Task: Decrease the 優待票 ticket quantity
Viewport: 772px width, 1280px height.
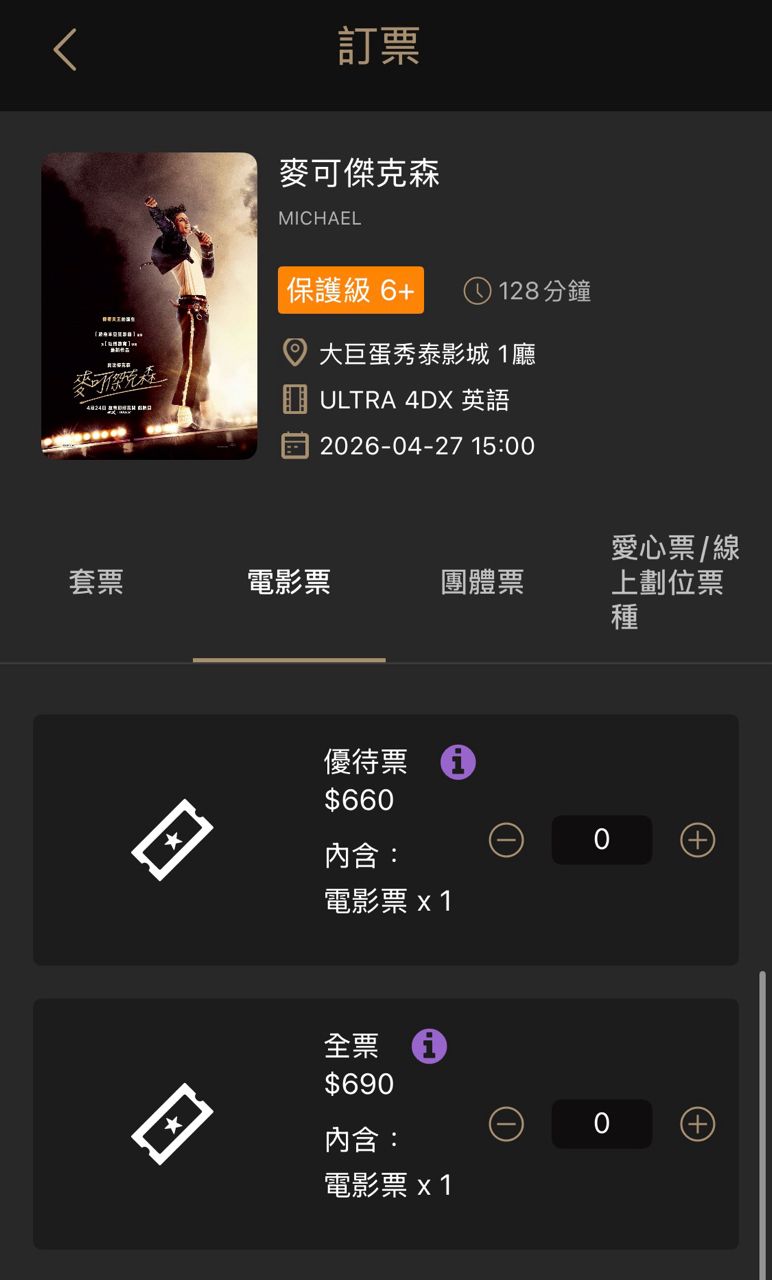Action: (506, 840)
